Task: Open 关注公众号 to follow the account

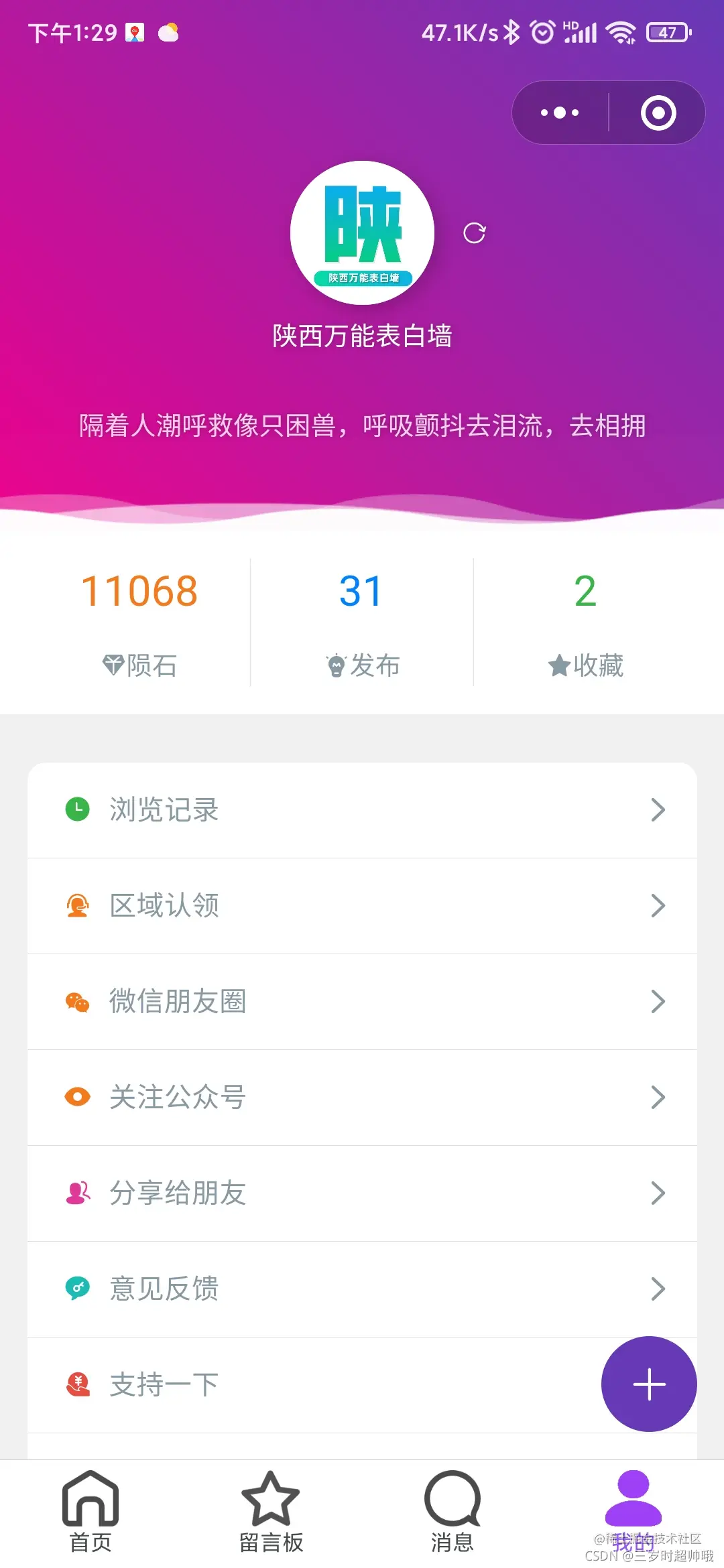Action: [x=362, y=1098]
